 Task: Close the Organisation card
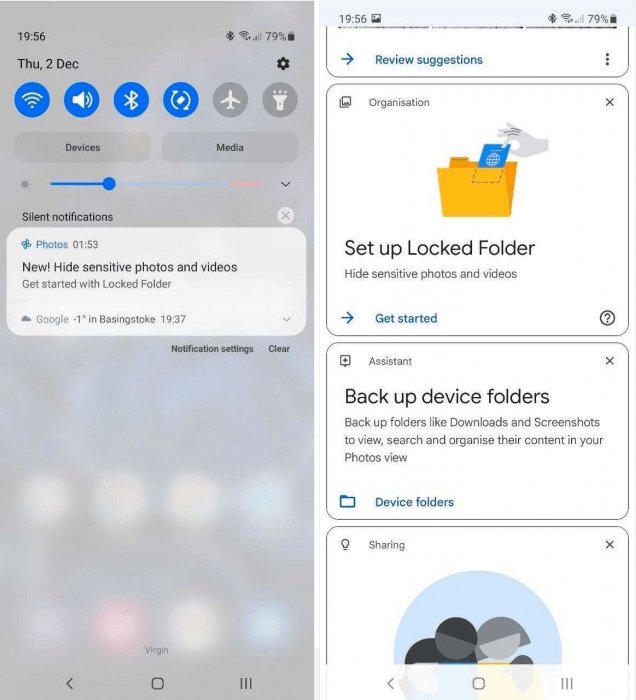click(610, 102)
